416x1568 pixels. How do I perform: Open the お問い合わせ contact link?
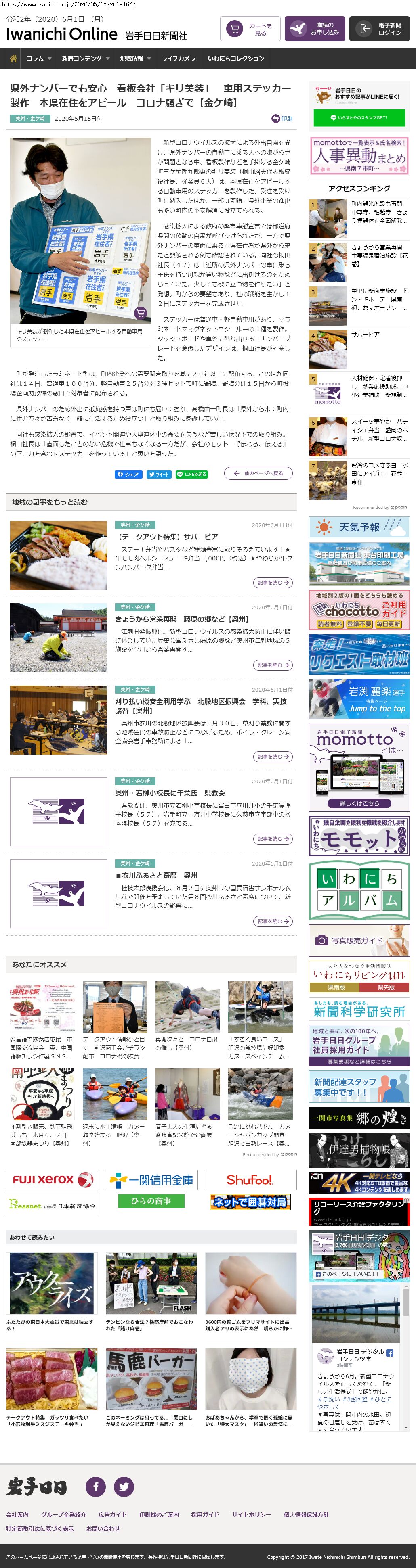[103, 1528]
